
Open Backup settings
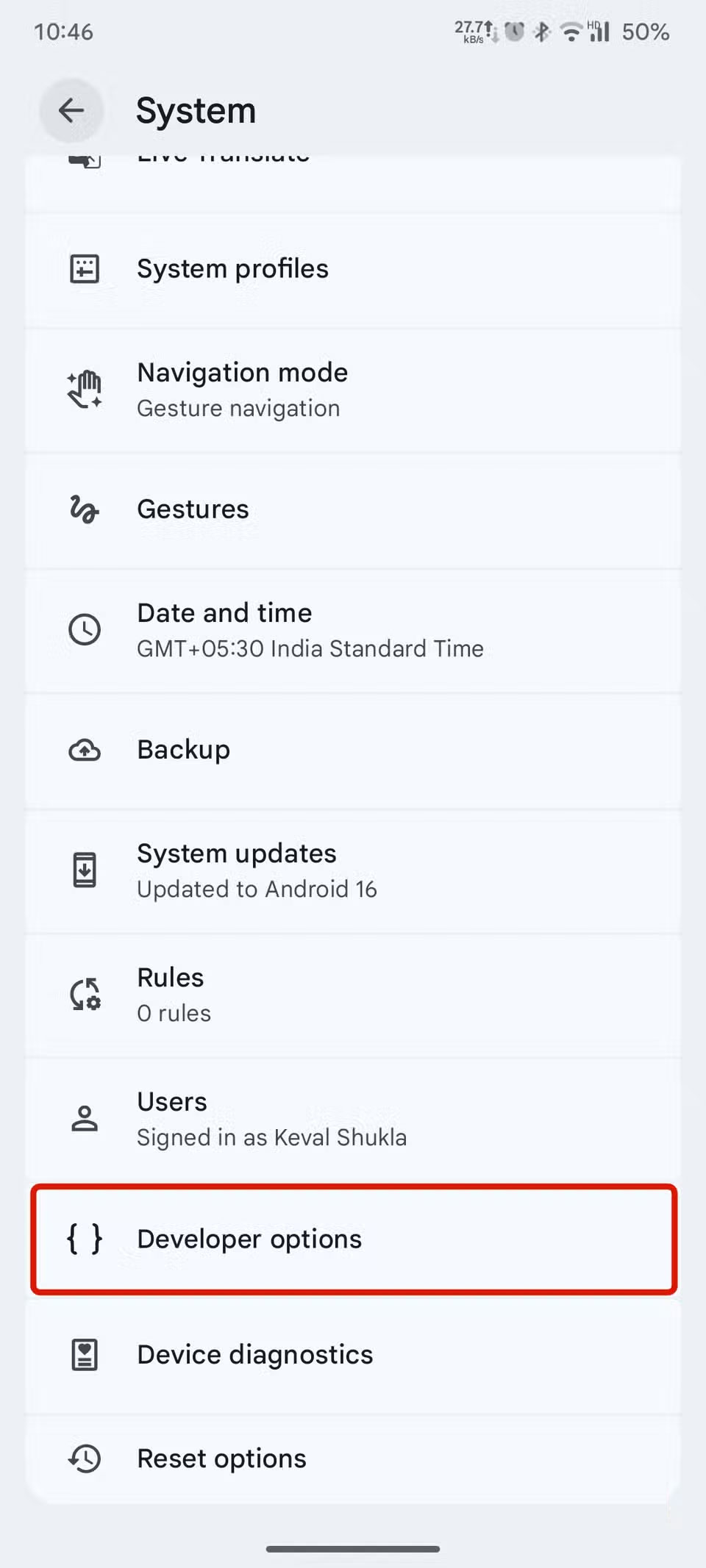(353, 750)
